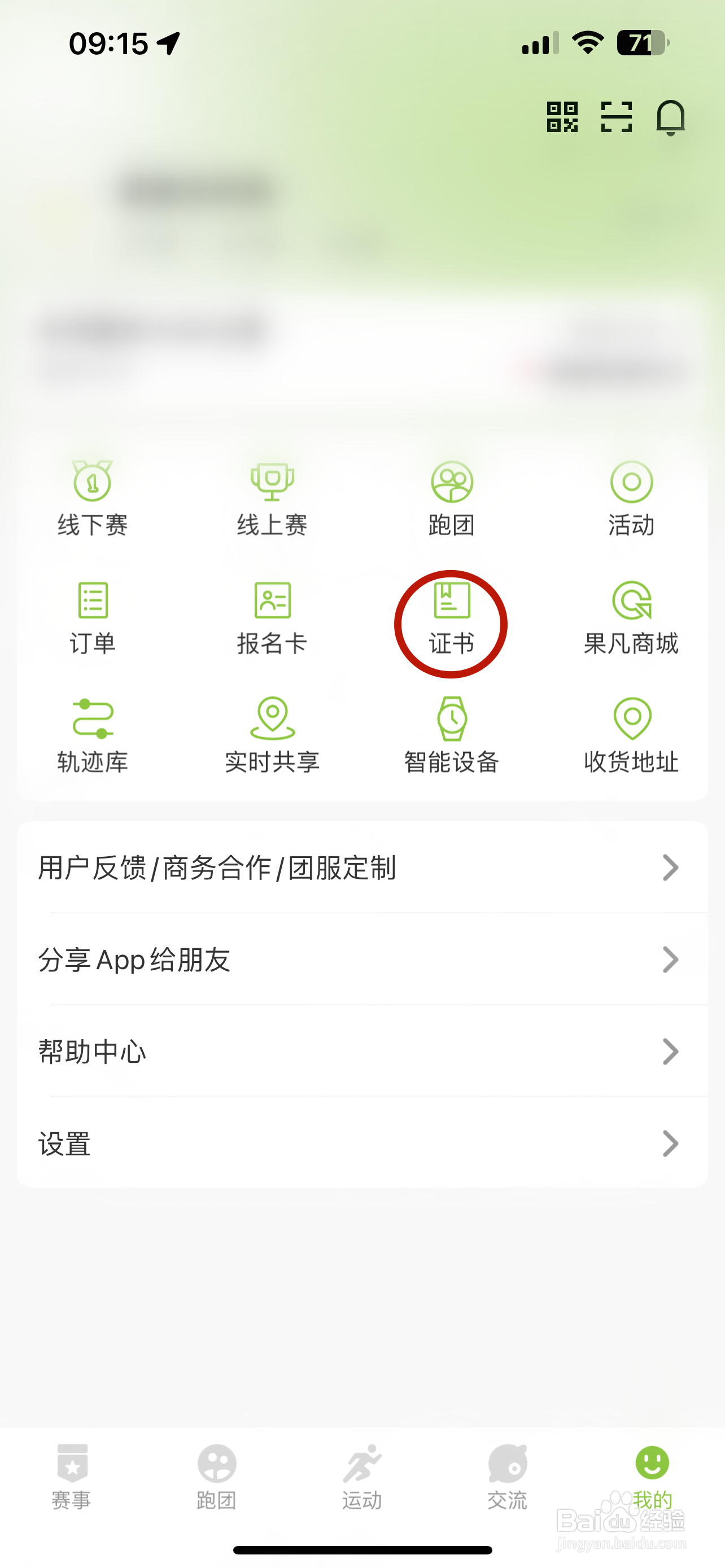Viewport: 725px width, 1568px height.
Task: Open 智能设备 smart devices
Action: pyautogui.click(x=451, y=737)
